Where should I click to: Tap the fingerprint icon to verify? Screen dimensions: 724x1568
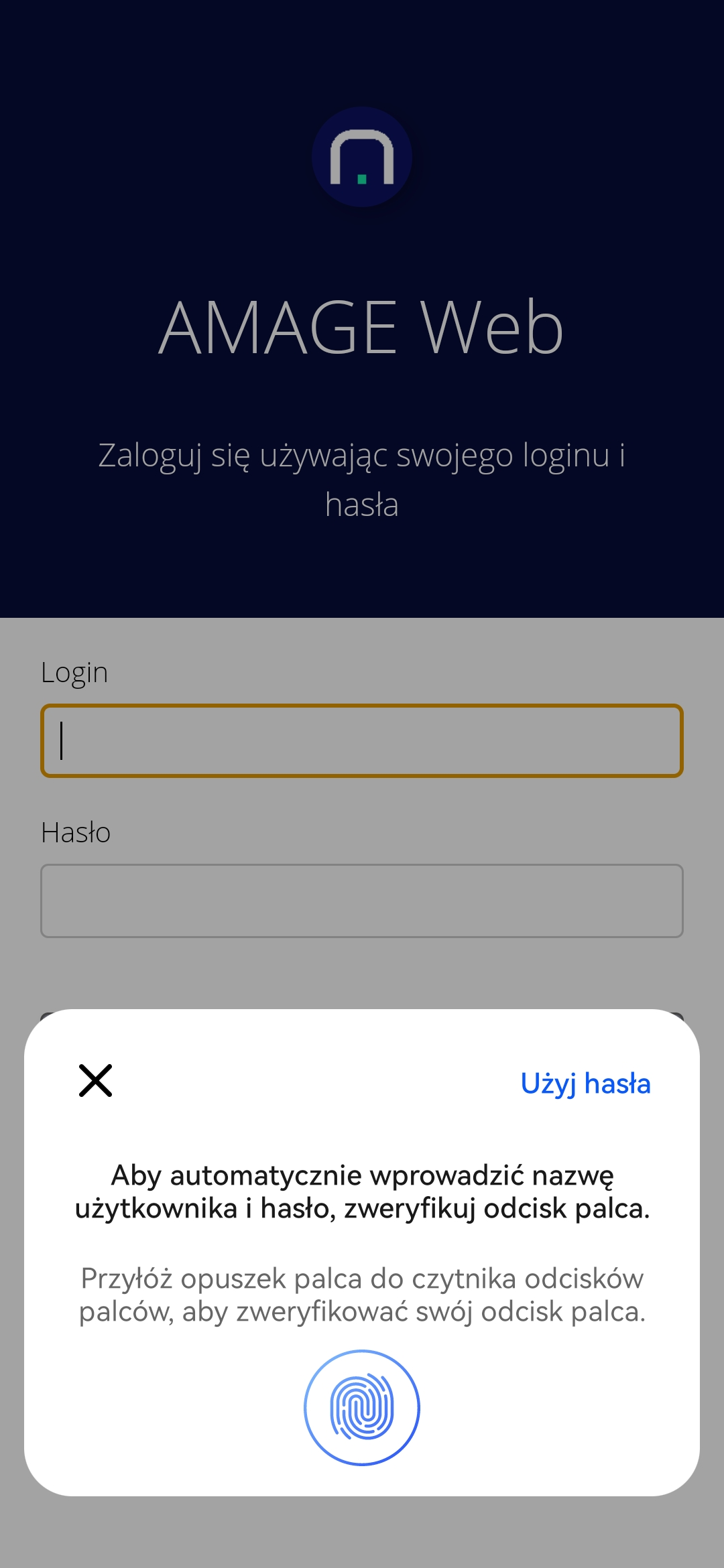tap(362, 1407)
